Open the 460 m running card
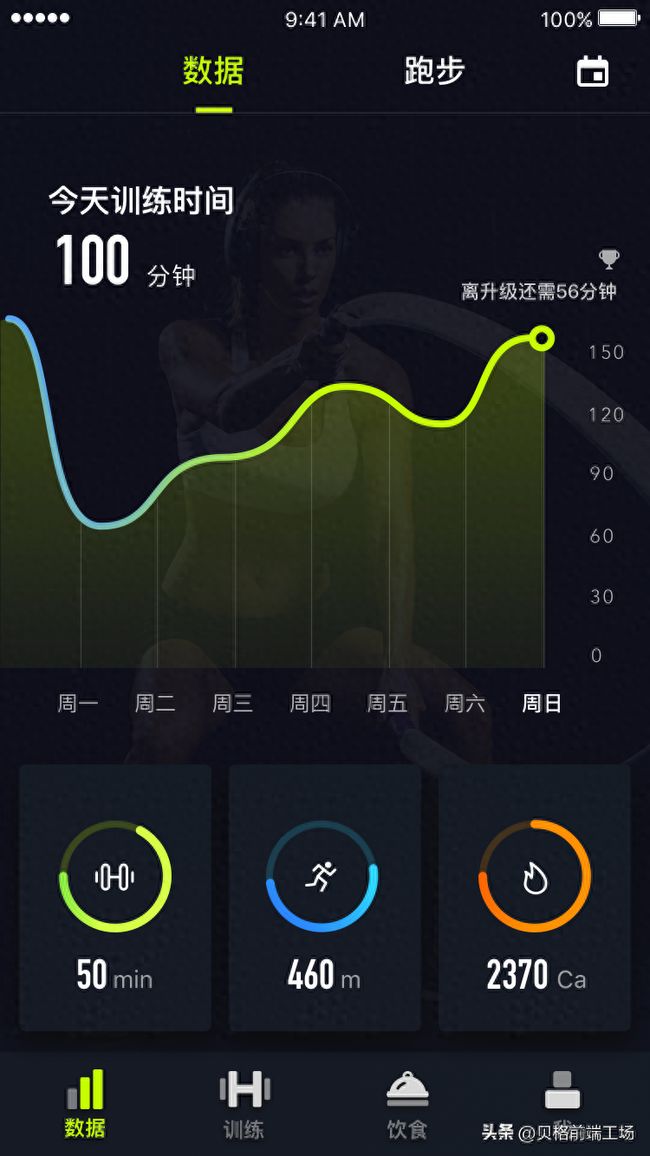 [x=325, y=897]
